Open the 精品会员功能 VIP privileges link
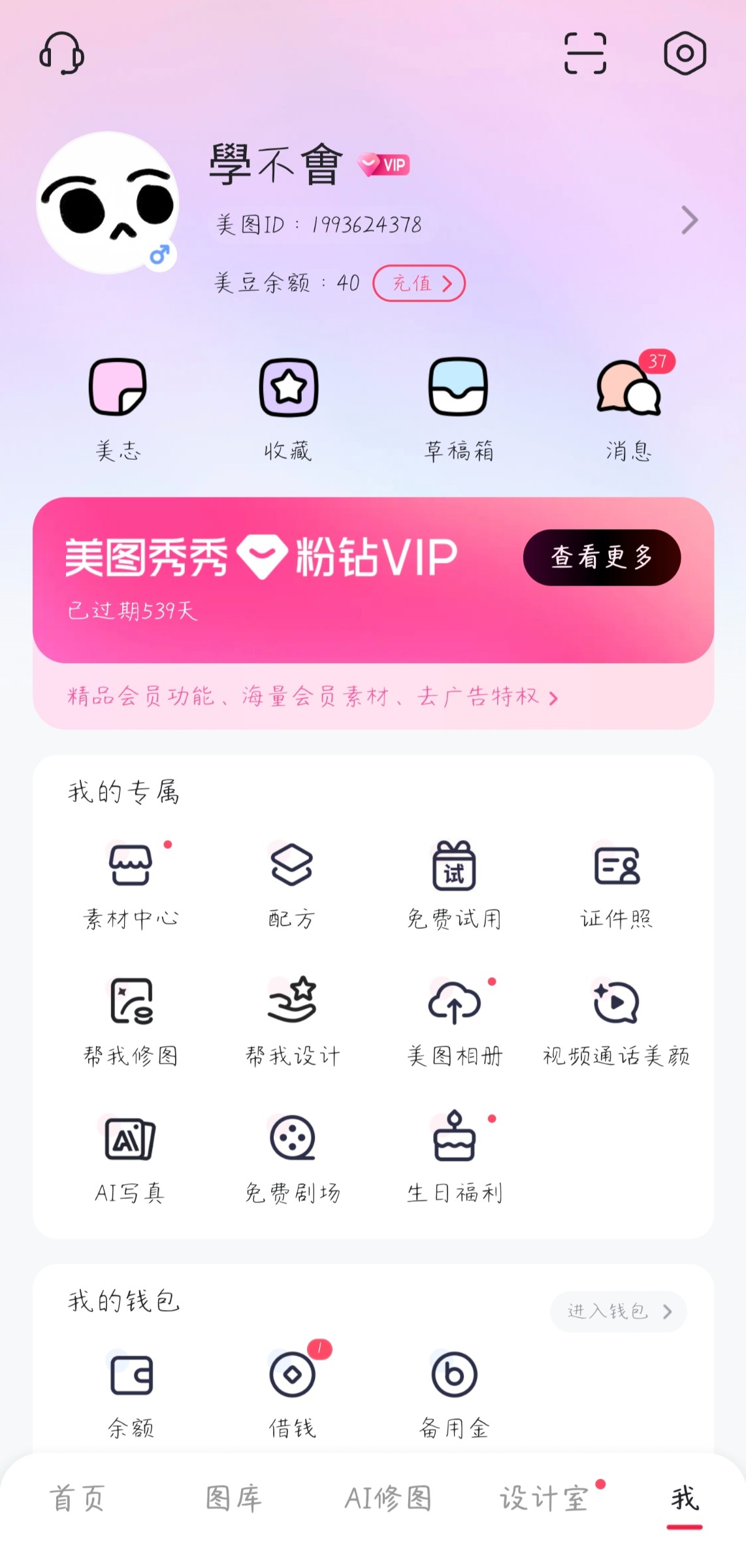 (313, 696)
